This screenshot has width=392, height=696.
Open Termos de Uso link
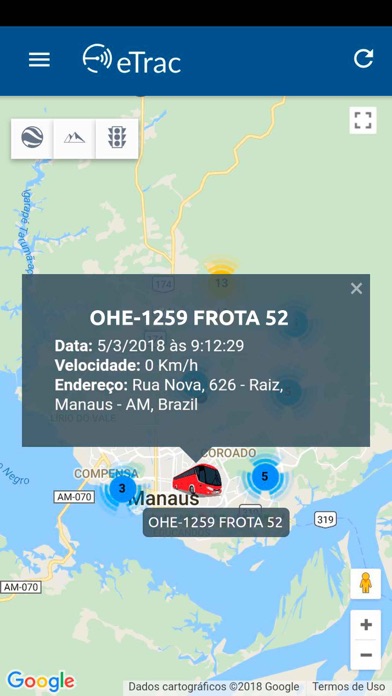tap(348, 687)
